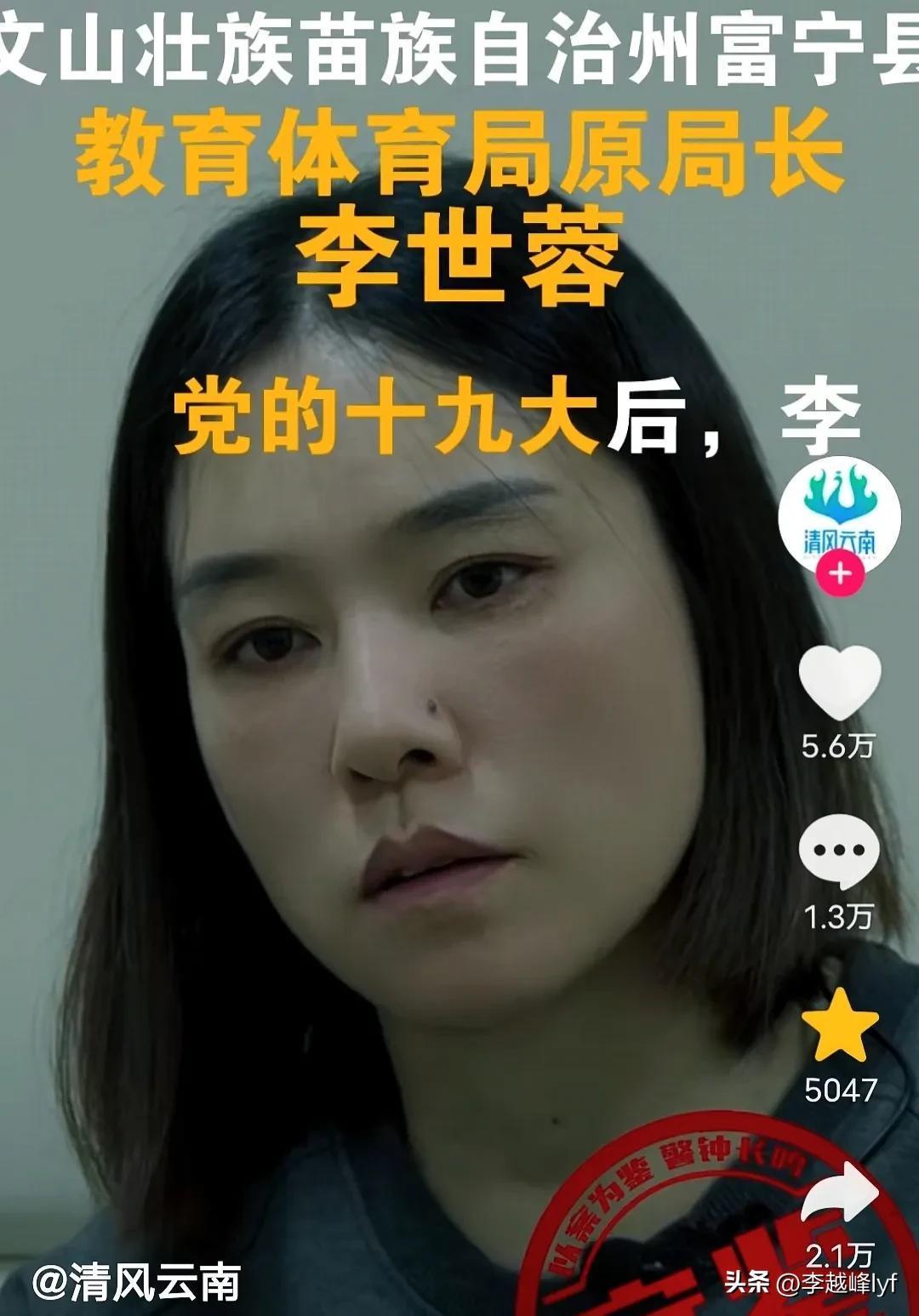Add this video to favorites
This screenshot has height=1316, width=919.
pos(840,1026)
